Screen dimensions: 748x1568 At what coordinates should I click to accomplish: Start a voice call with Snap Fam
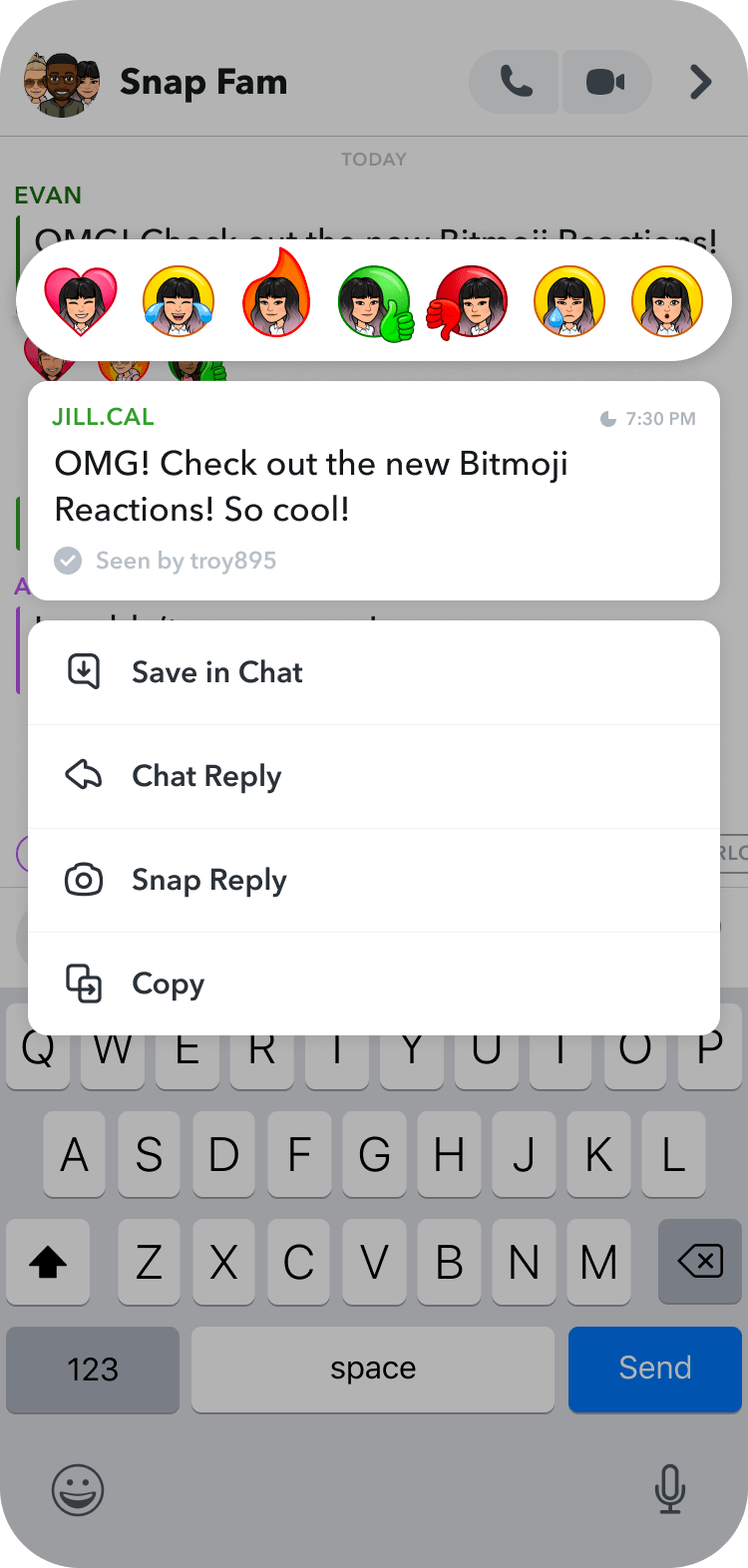516,82
